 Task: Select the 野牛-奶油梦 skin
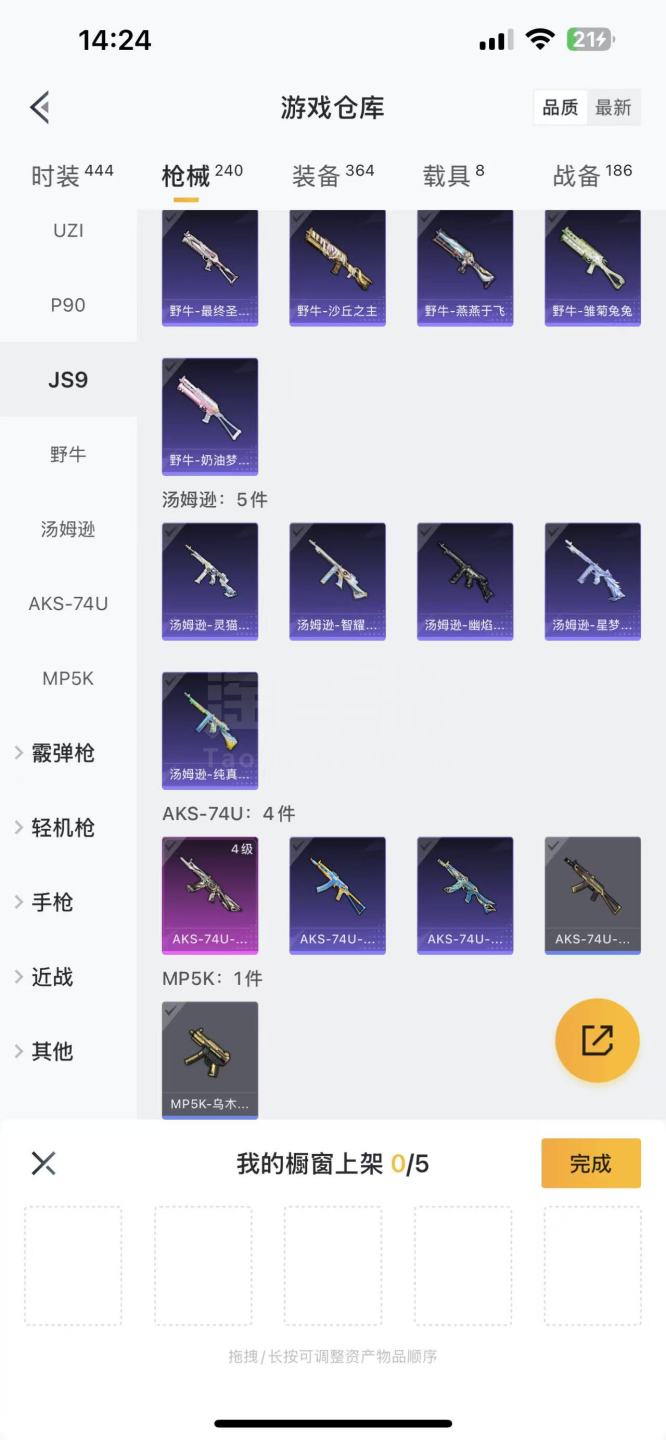click(x=210, y=416)
